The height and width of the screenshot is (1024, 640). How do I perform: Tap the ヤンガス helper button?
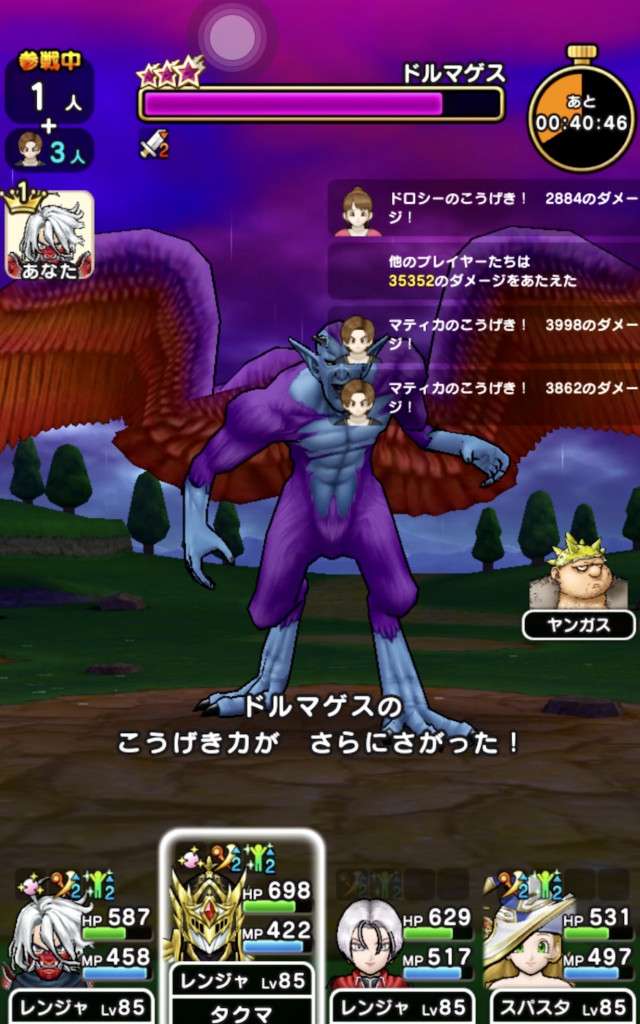point(578,587)
